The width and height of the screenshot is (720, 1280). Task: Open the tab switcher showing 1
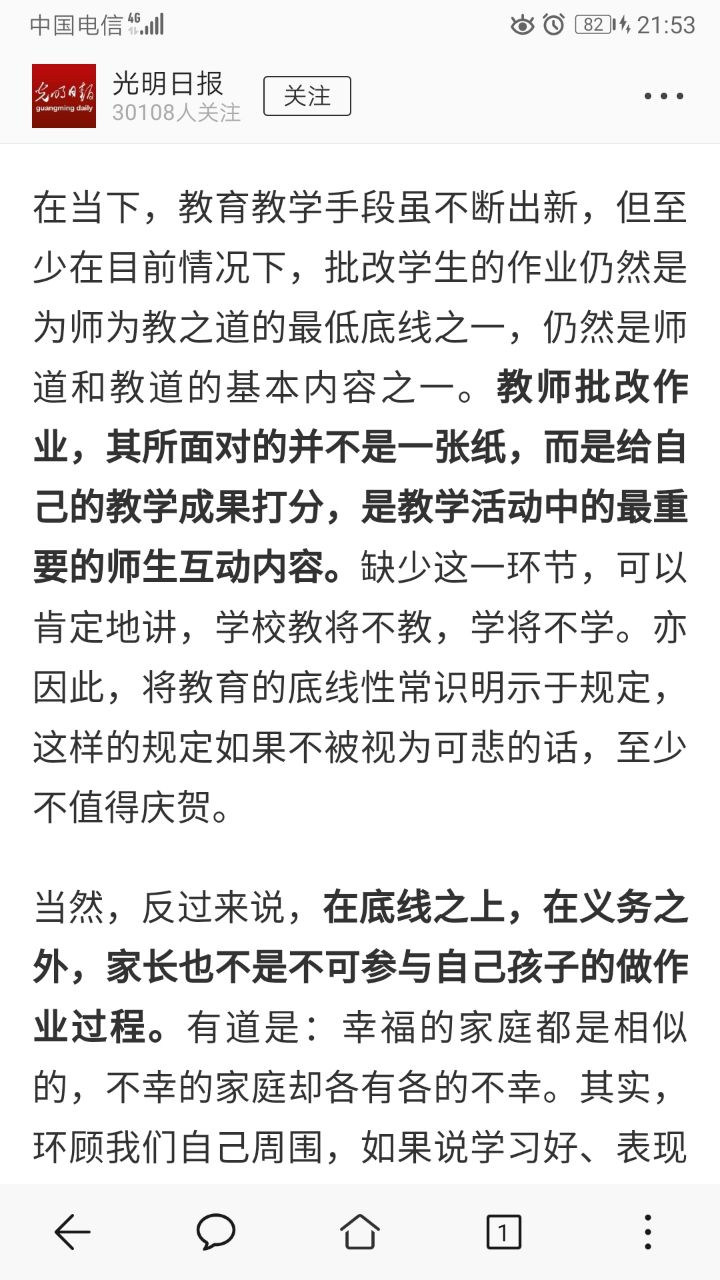pyautogui.click(x=503, y=1232)
